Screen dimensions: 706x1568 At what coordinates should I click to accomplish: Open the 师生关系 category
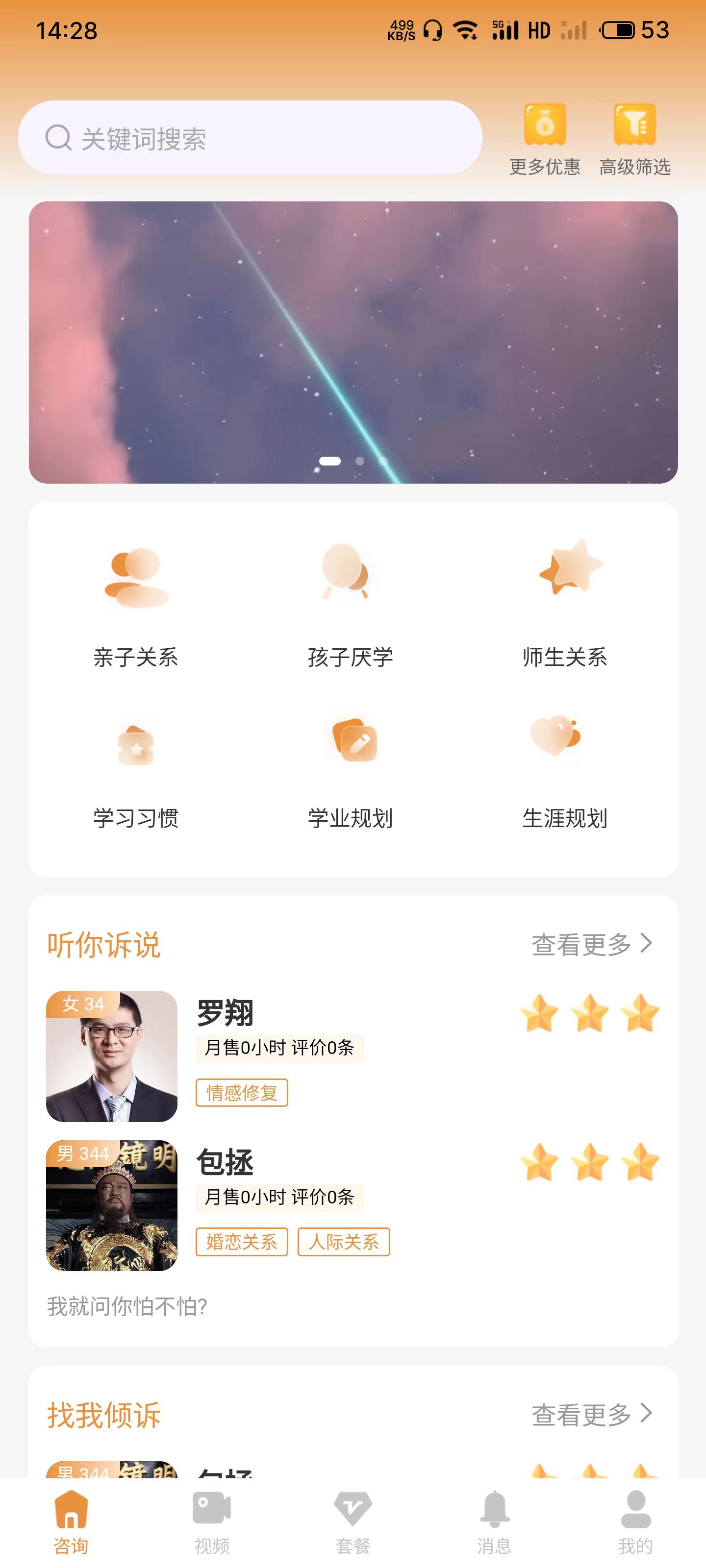[x=565, y=603]
